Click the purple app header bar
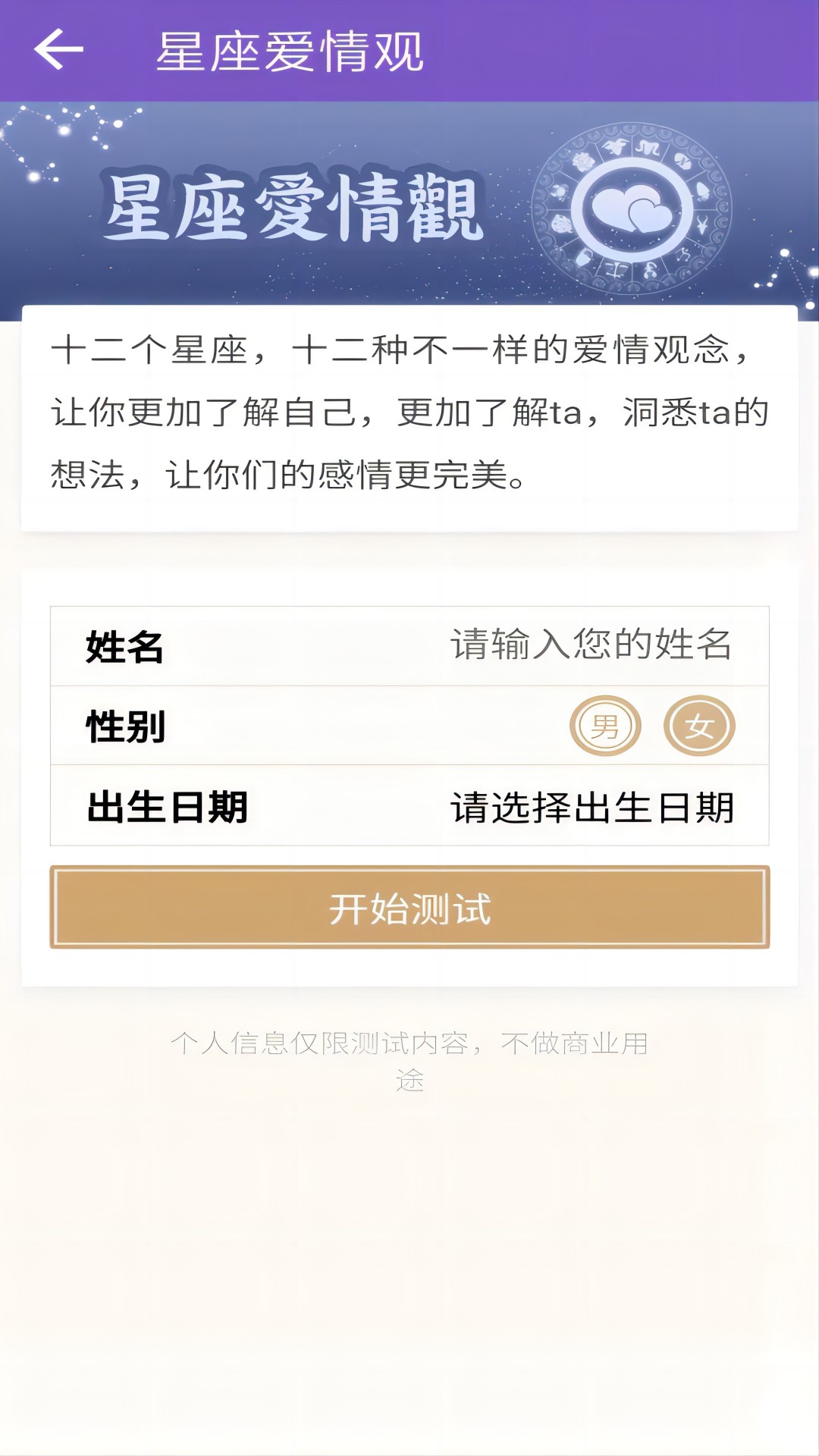This screenshot has width=819, height=1456. [x=409, y=49]
